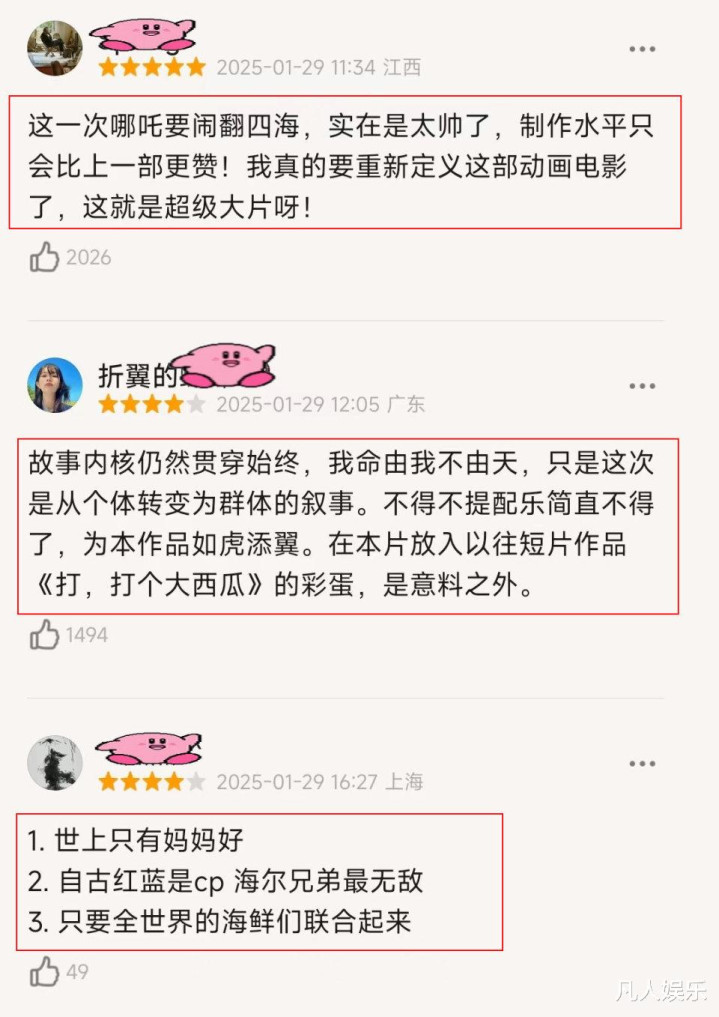
Task: Open the review about 哪吒要闹翻四海
Action: point(344,162)
